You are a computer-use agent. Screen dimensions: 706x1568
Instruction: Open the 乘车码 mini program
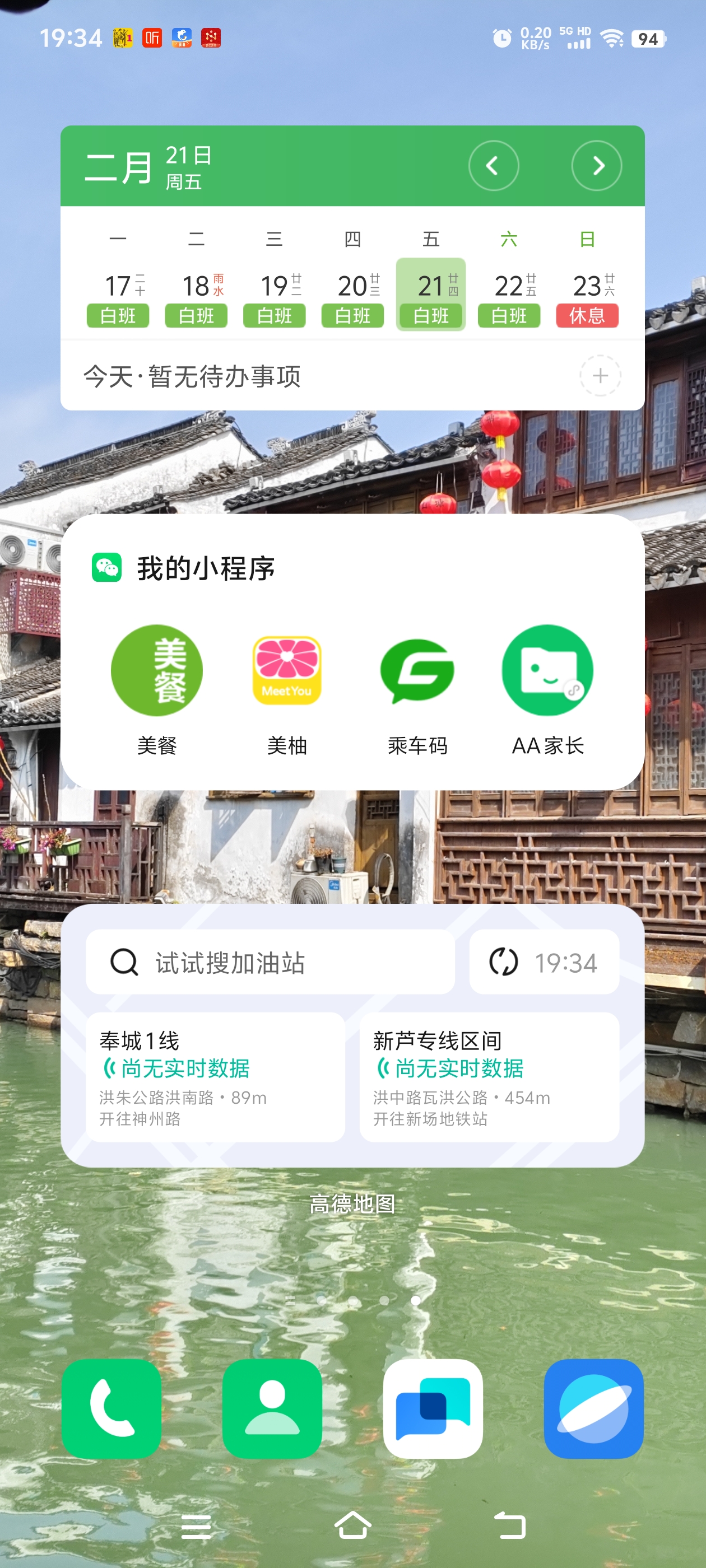click(417, 690)
